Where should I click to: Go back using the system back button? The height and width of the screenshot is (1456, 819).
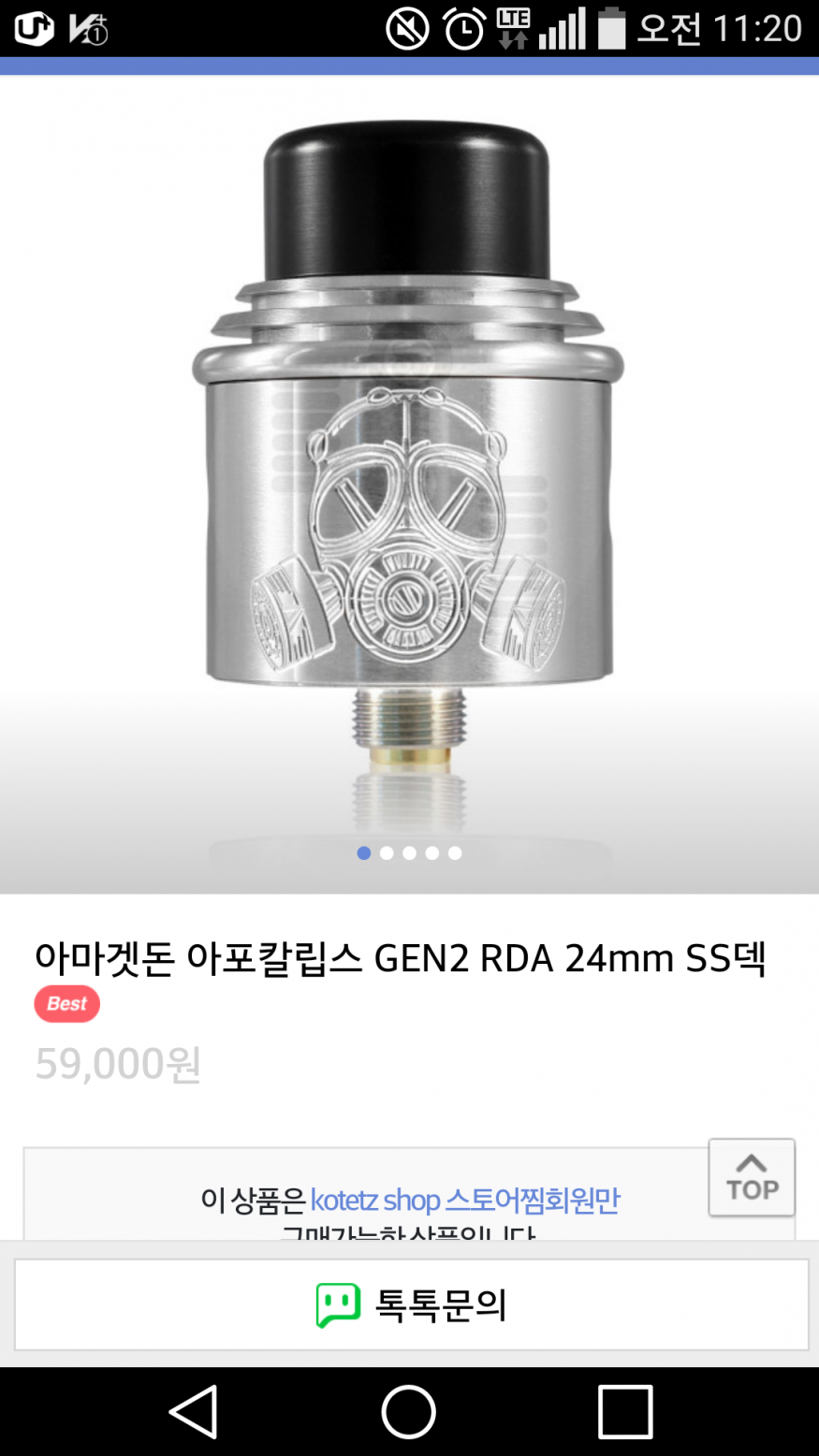tap(194, 1411)
